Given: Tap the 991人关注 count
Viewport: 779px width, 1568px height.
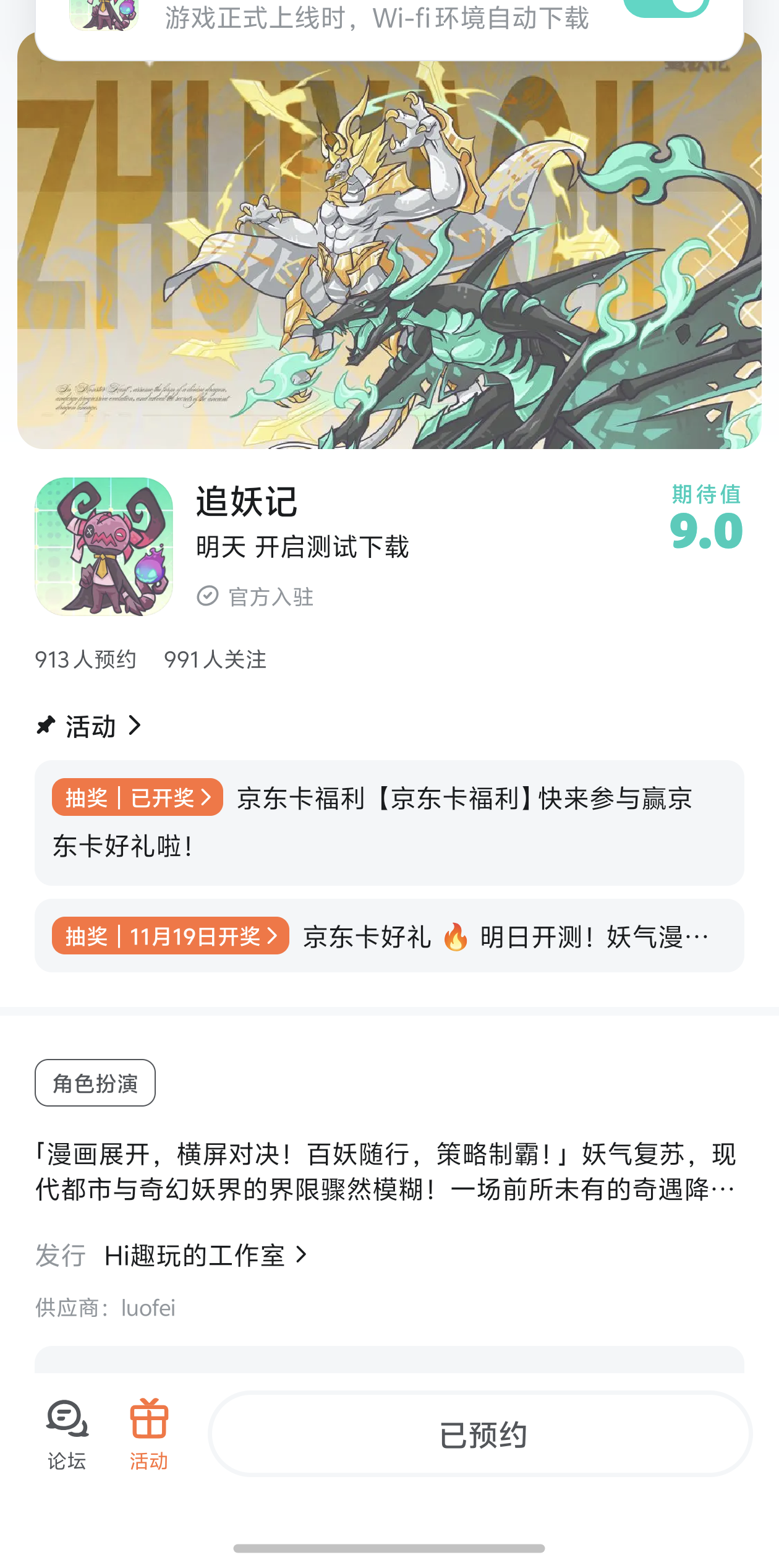Looking at the screenshot, I should [x=215, y=660].
